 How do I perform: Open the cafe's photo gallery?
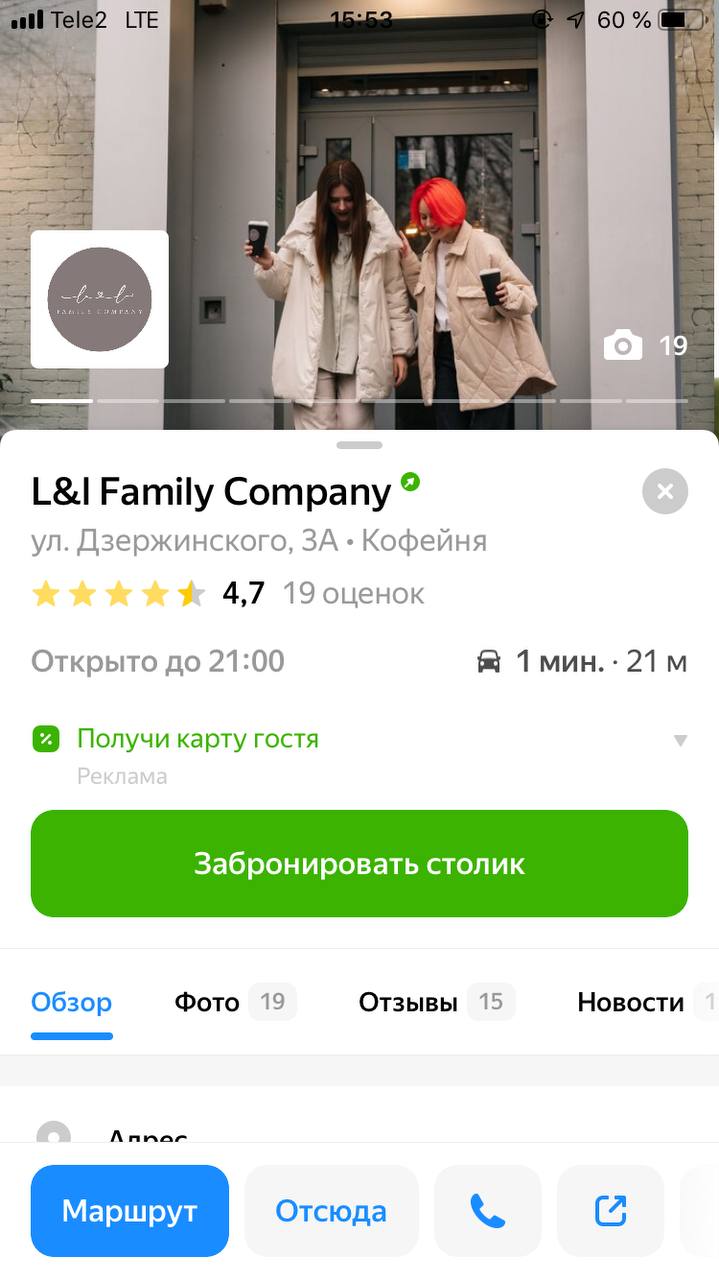[x=645, y=346]
